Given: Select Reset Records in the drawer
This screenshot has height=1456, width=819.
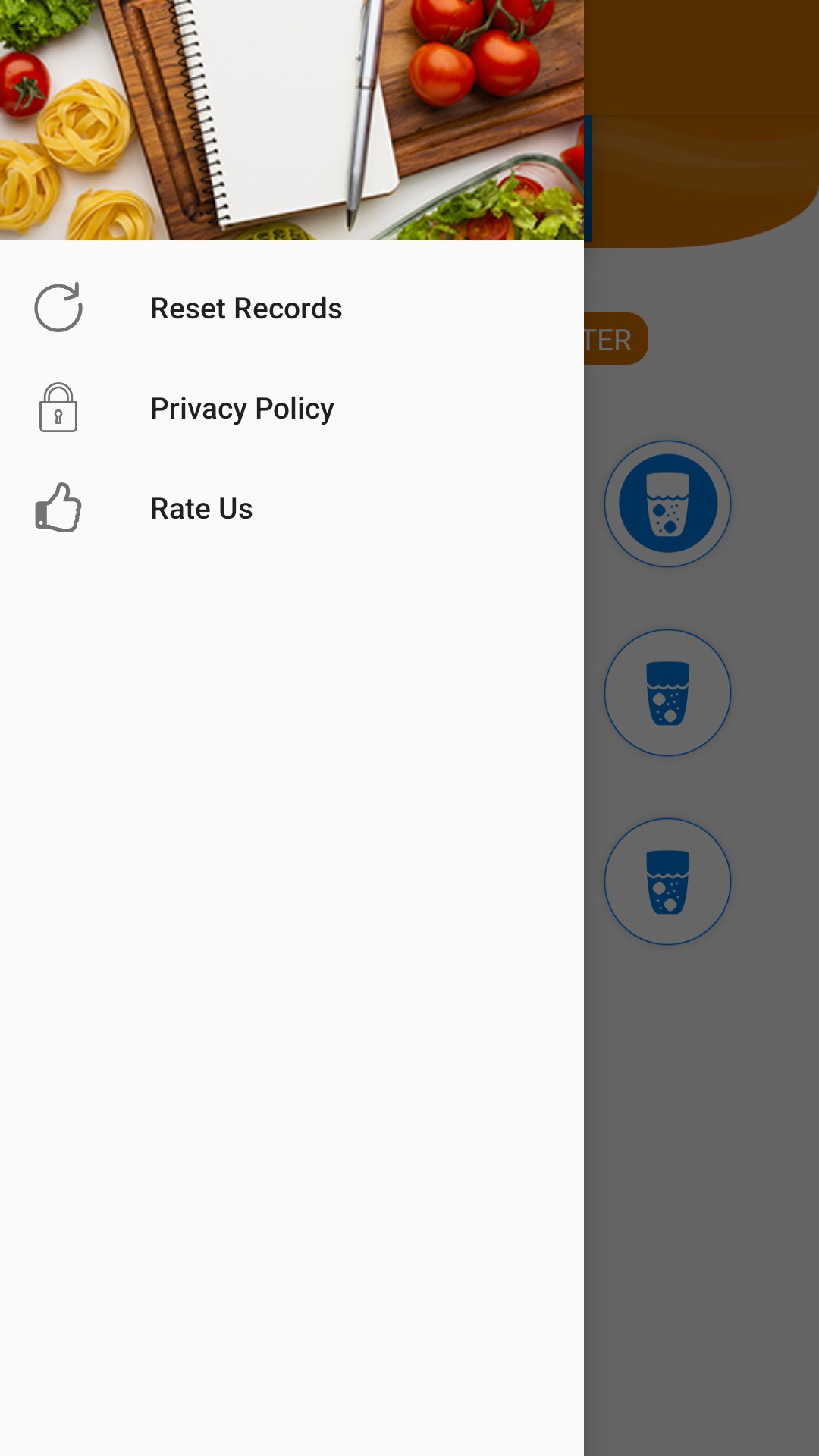Looking at the screenshot, I should [292, 308].
